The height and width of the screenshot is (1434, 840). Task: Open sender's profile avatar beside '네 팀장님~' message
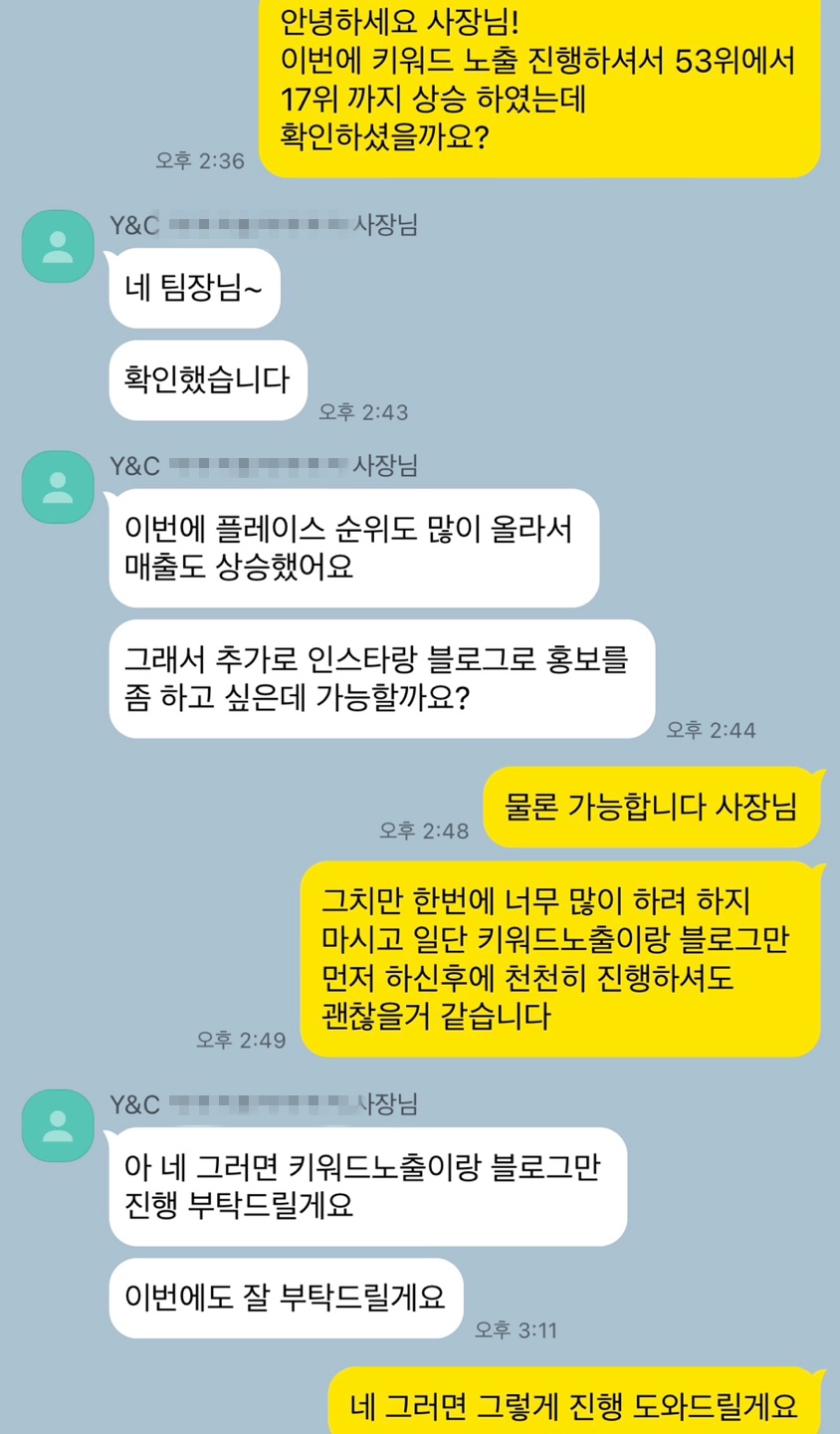click(58, 246)
